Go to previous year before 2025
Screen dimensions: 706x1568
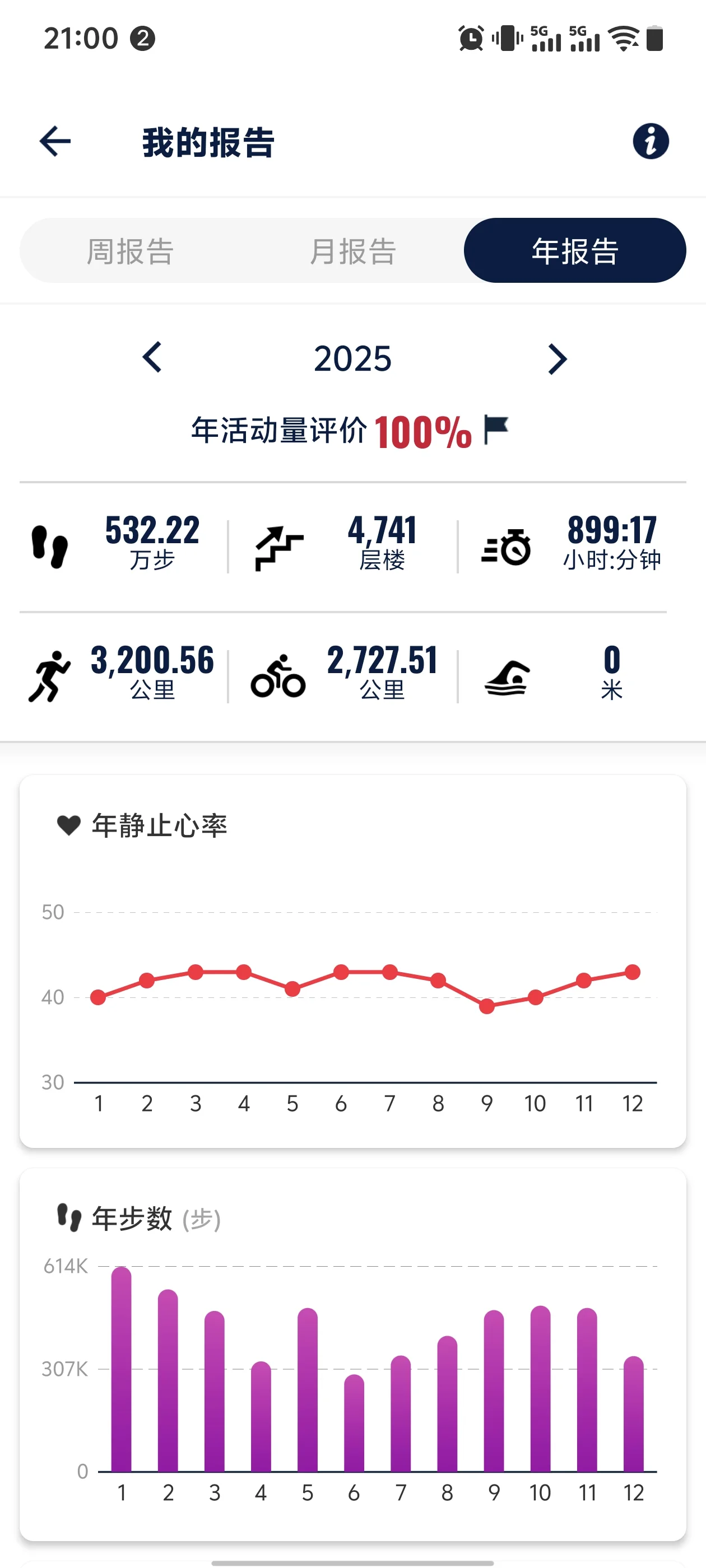click(152, 358)
